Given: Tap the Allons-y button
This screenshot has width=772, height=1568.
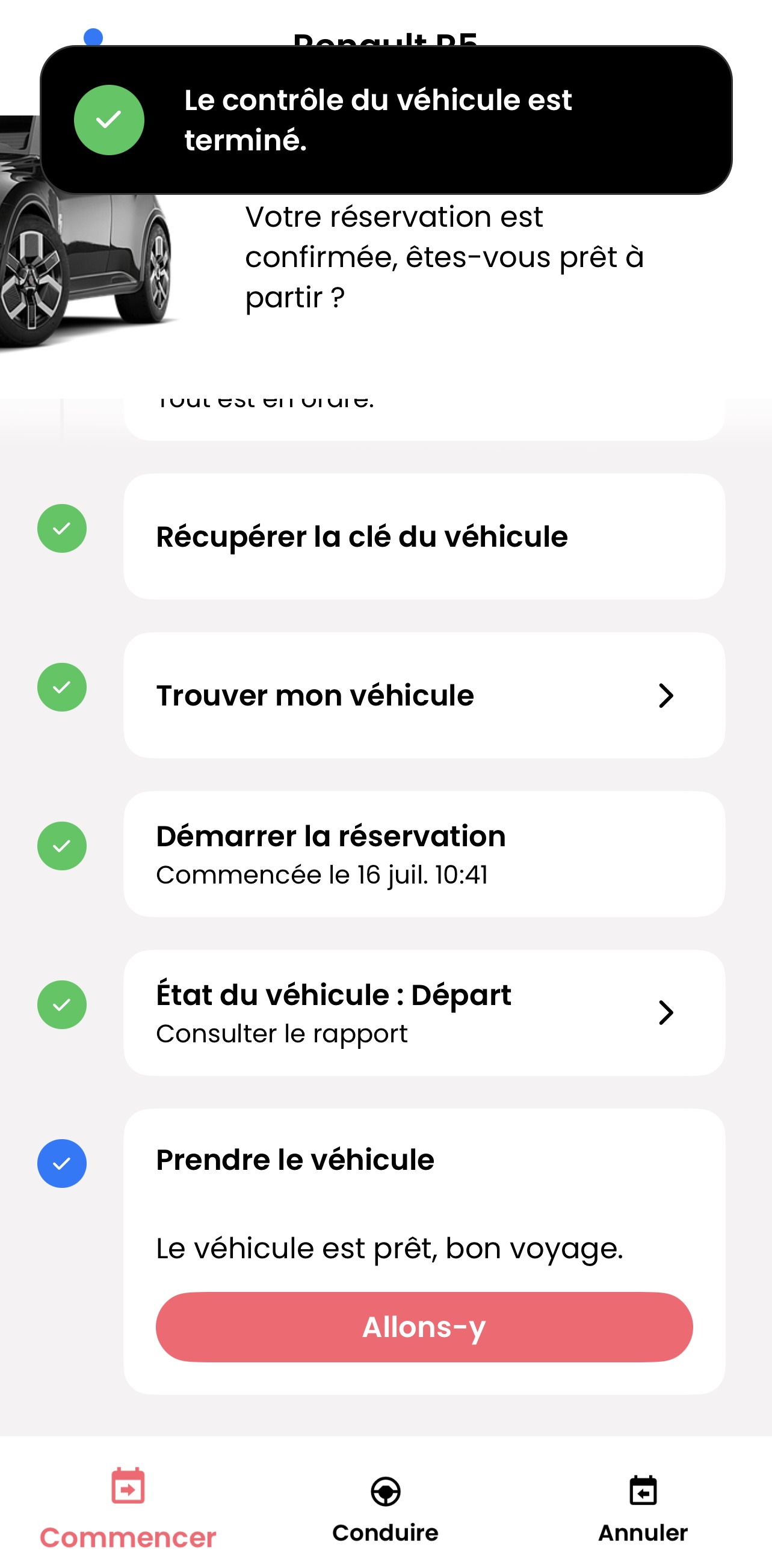Looking at the screenshot, I should click(x=424, y=1327).
